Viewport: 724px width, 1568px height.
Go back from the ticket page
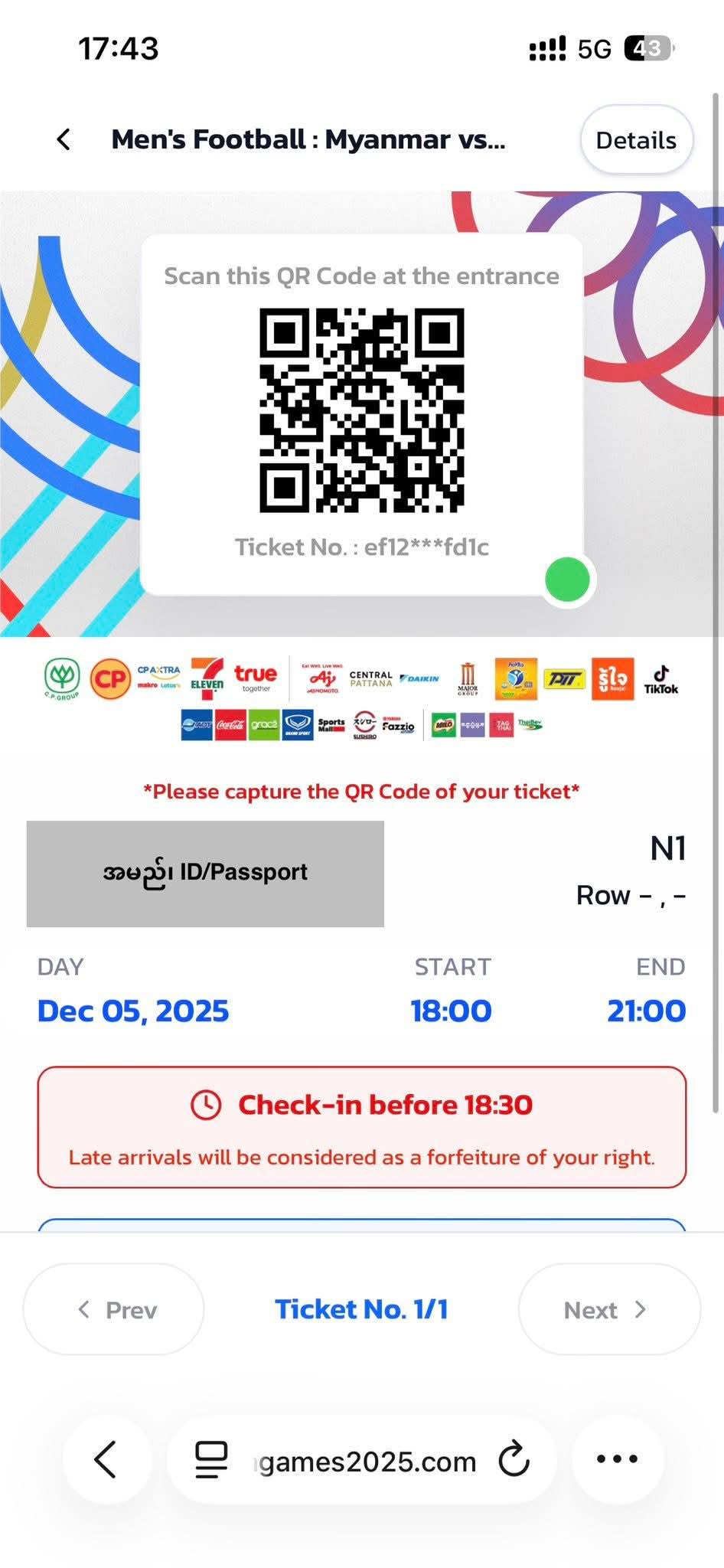64,139
